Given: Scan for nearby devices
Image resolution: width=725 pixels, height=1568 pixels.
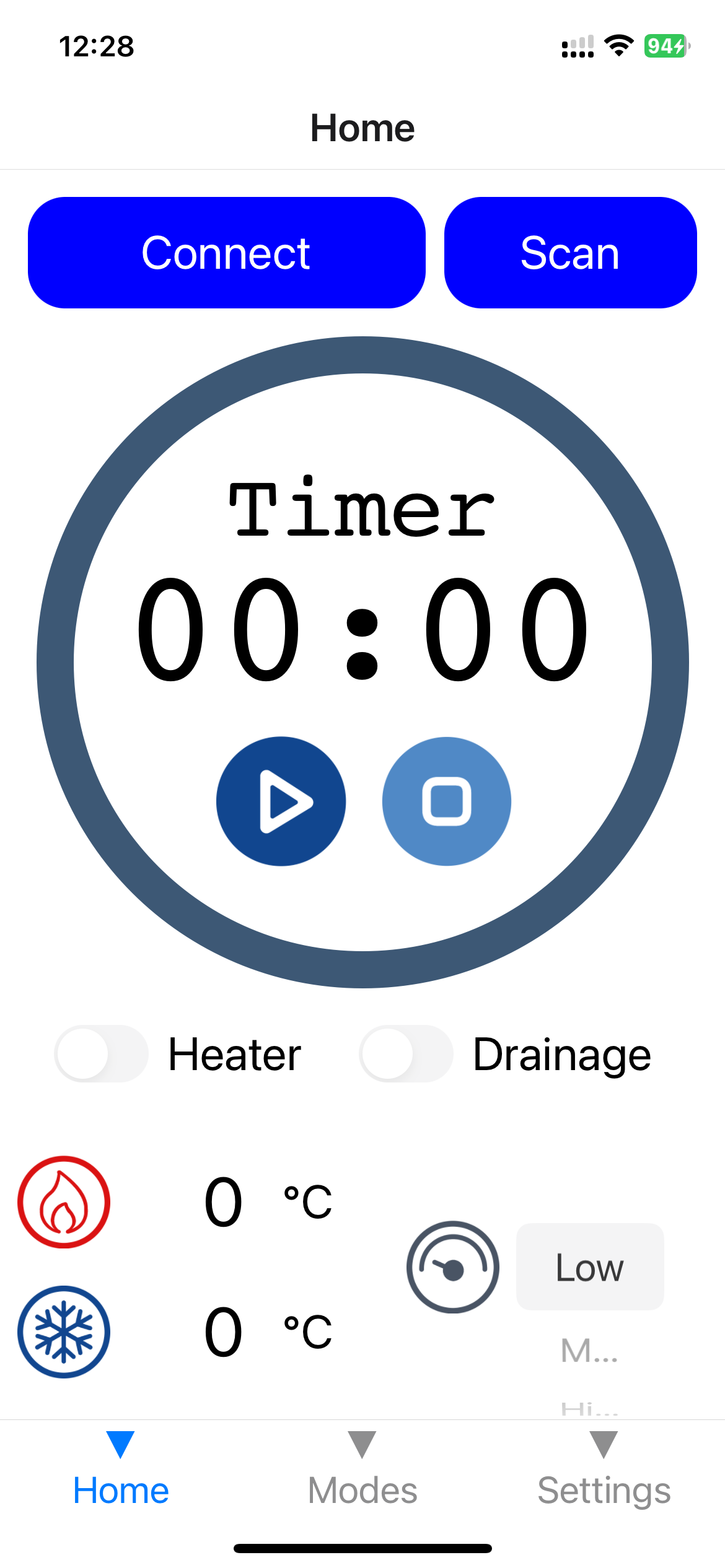Looking at the screenshot, I should click(571, 253).
